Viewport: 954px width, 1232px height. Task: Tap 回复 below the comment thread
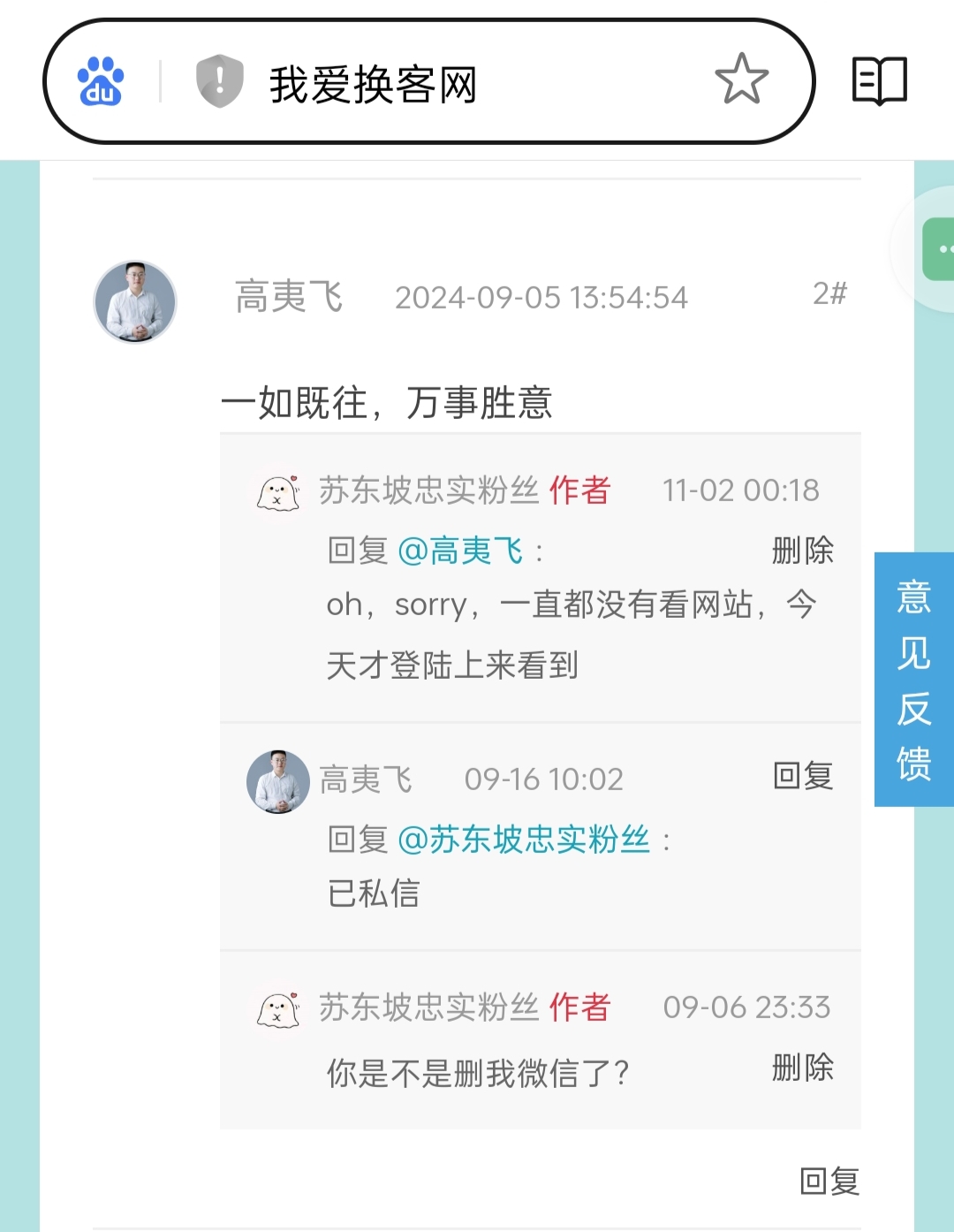829,1181
